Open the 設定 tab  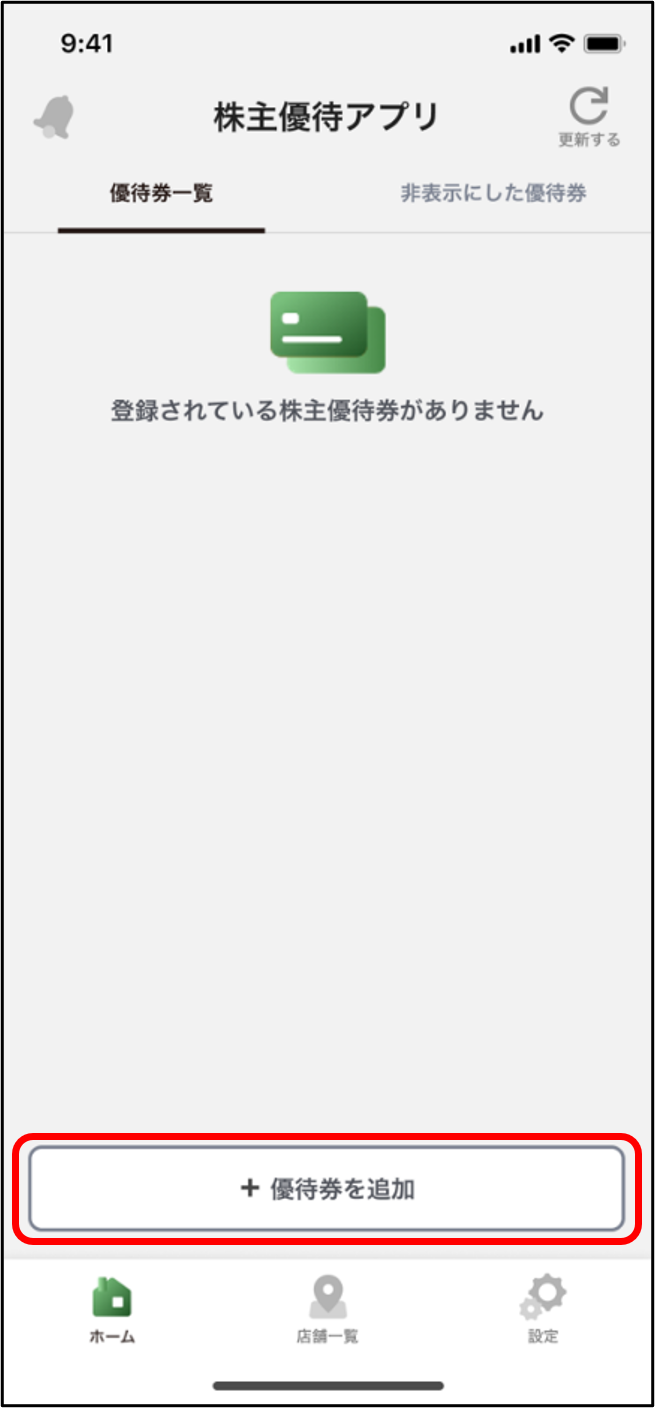click(x=543, y=1311)
